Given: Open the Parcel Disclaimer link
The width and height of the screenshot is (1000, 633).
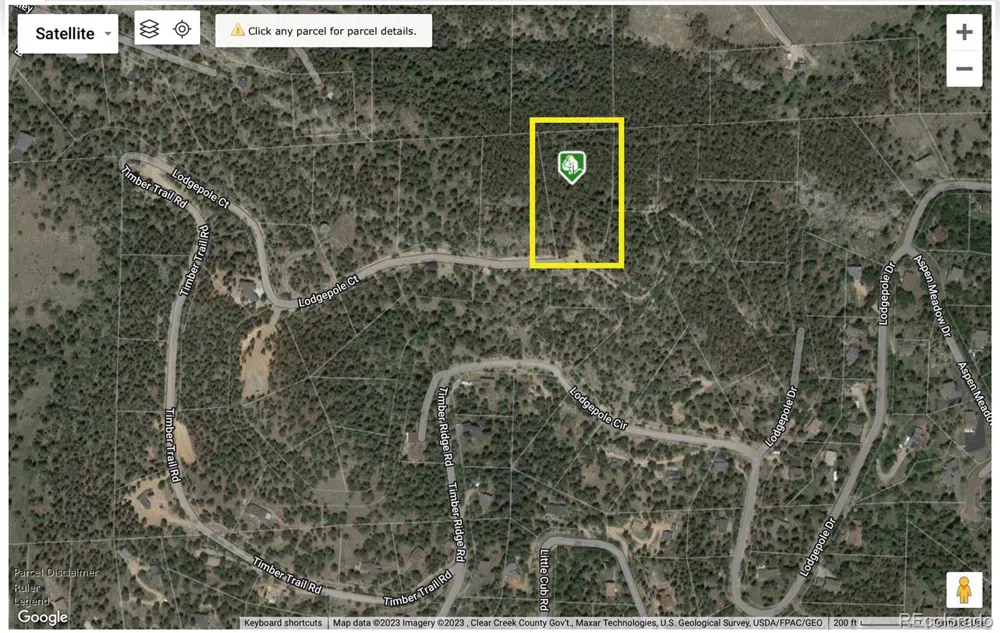Looking at the screenshot, I should point(56,573).
